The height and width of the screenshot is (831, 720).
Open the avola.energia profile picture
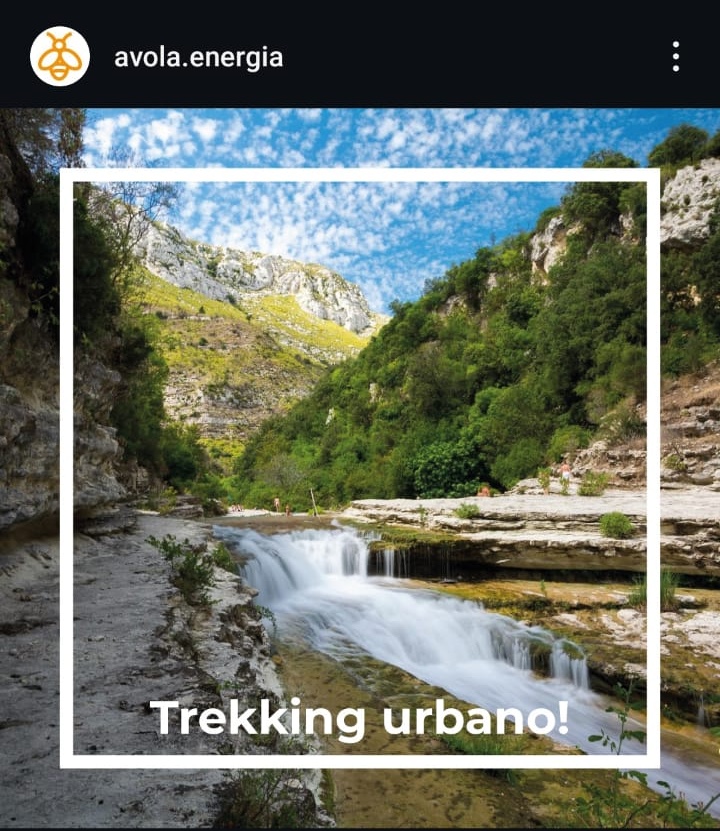tap(60, 56)
